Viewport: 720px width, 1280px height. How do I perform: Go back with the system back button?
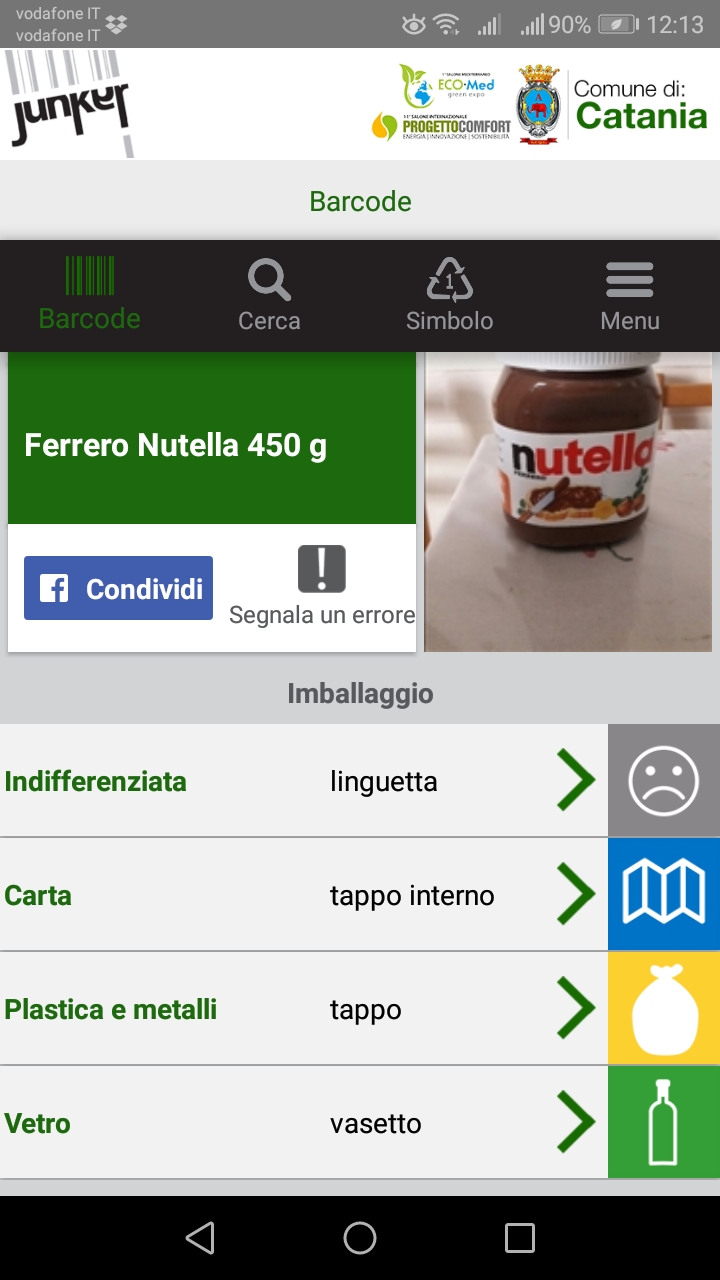[x=200, y=1238]
